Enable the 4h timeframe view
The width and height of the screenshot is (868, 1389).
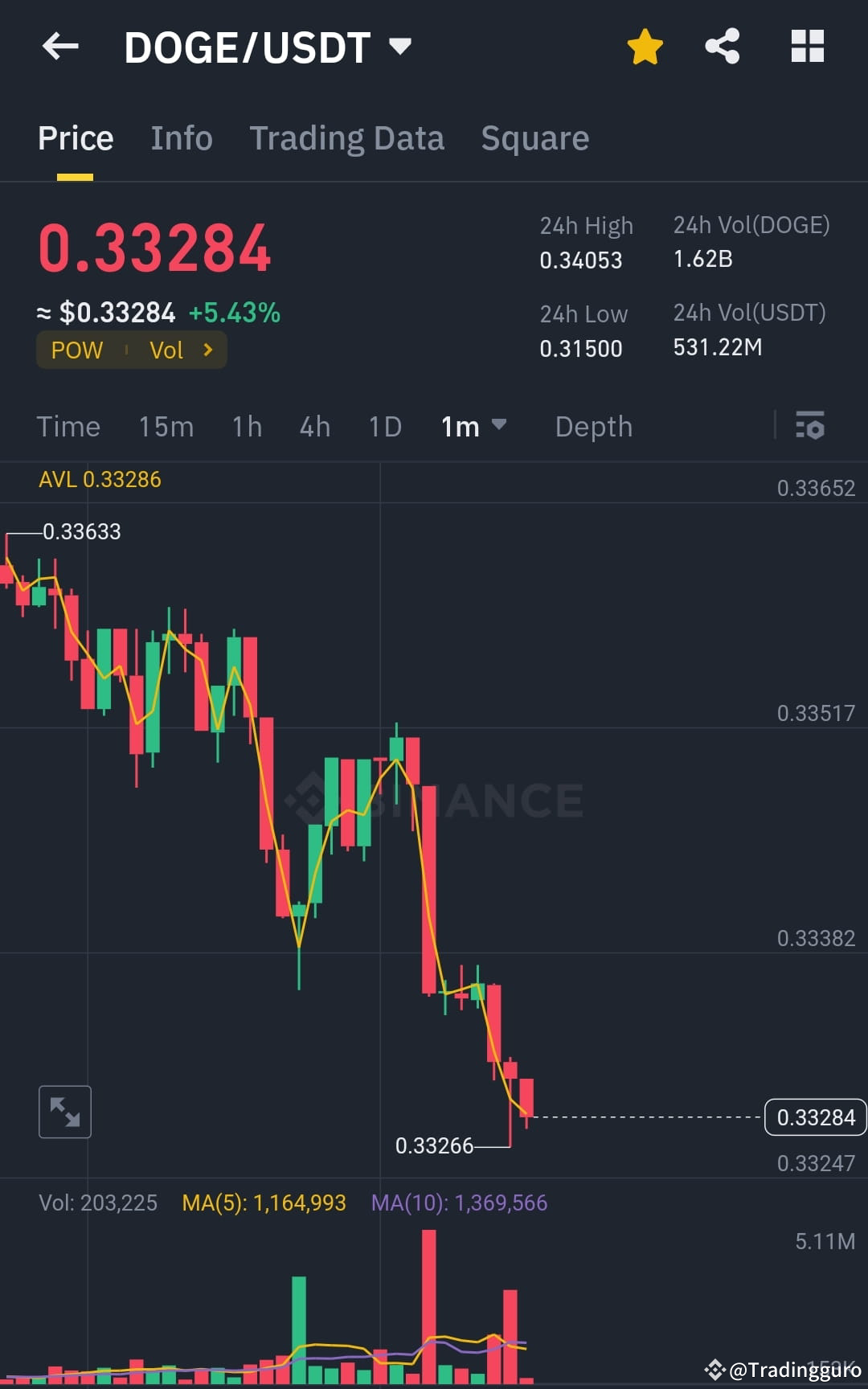pos(314,427)
